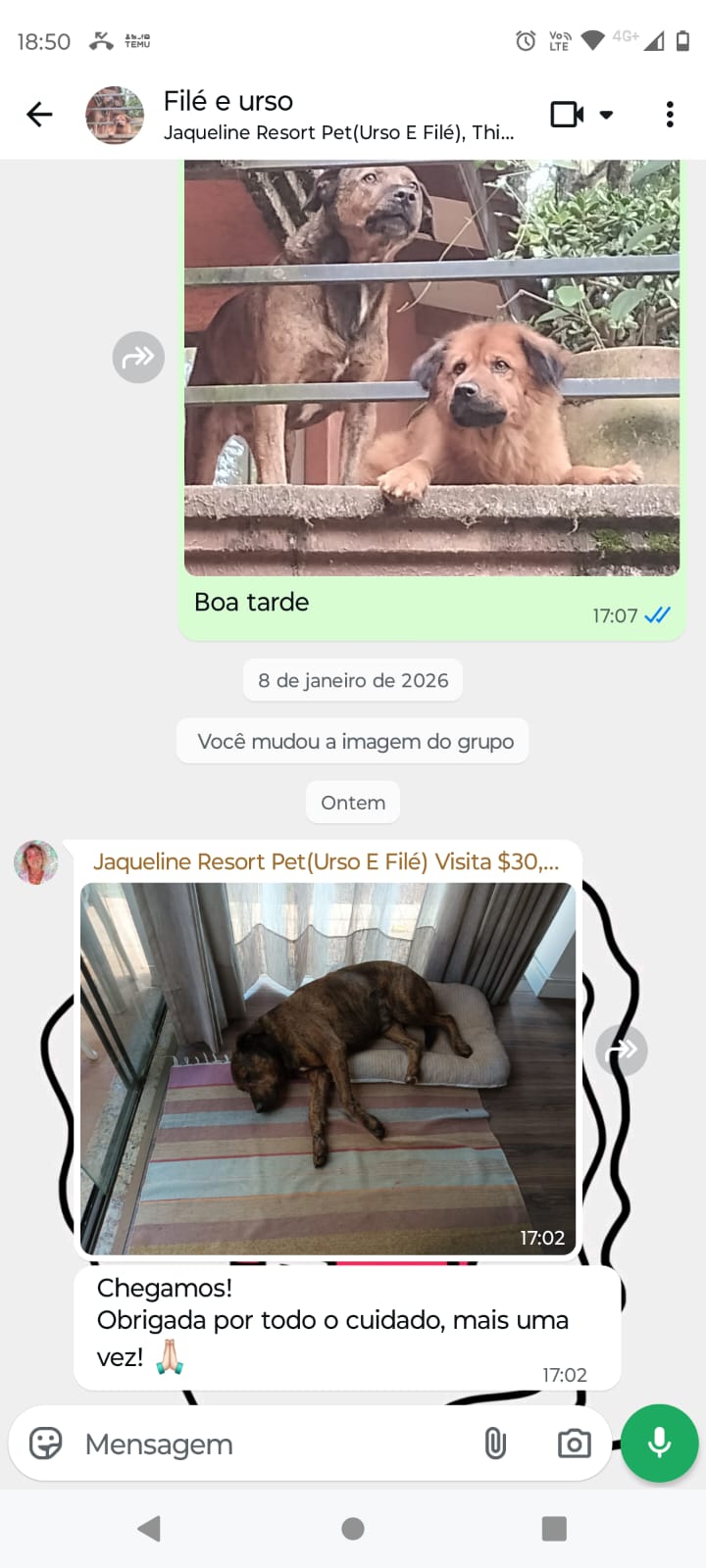Attach a file with the paperclip
Image resolution: width=706 pixels, height=1568 pixels.
[x=495, y=1444]
